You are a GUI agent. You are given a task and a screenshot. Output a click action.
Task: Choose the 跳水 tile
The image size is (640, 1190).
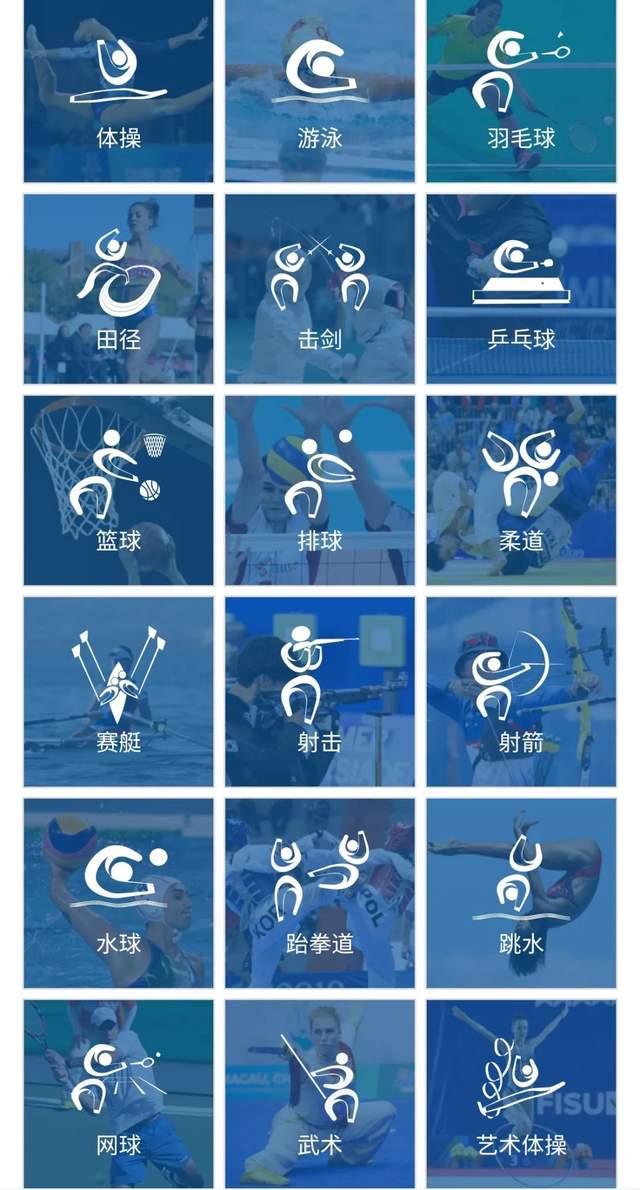(521, 893)
